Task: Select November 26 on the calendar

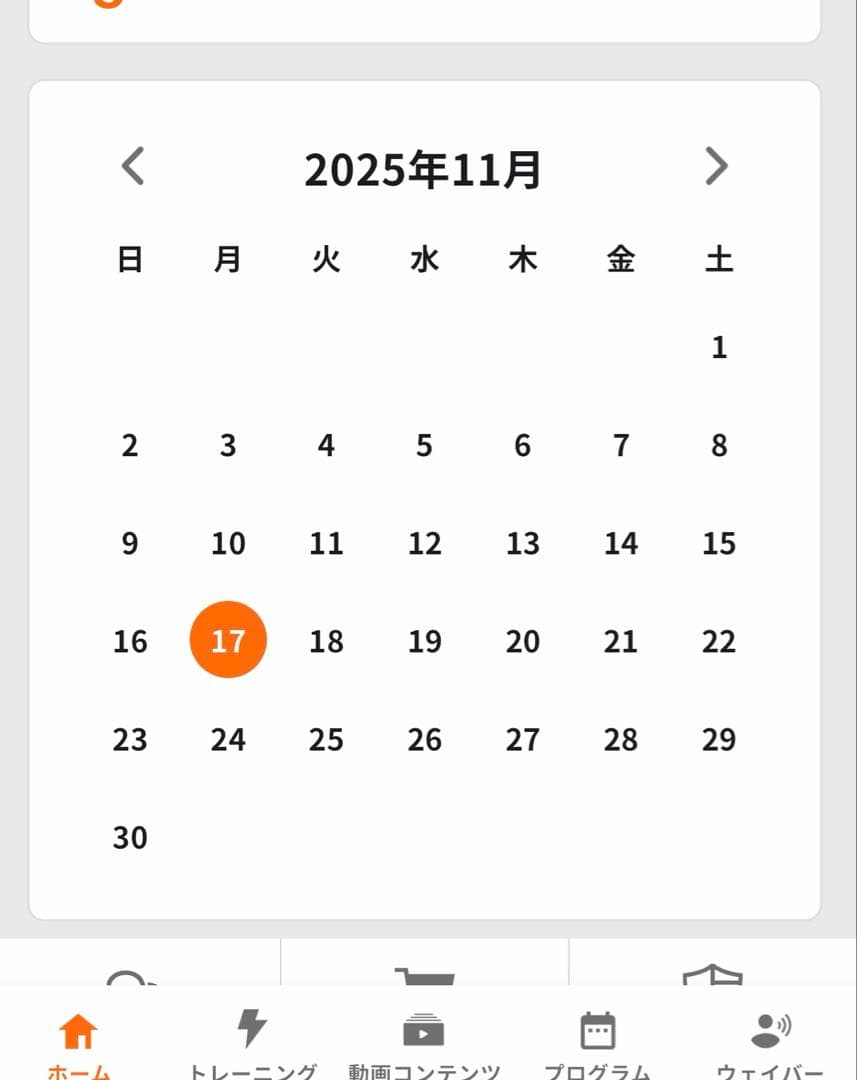Action: tap(424, 739)
